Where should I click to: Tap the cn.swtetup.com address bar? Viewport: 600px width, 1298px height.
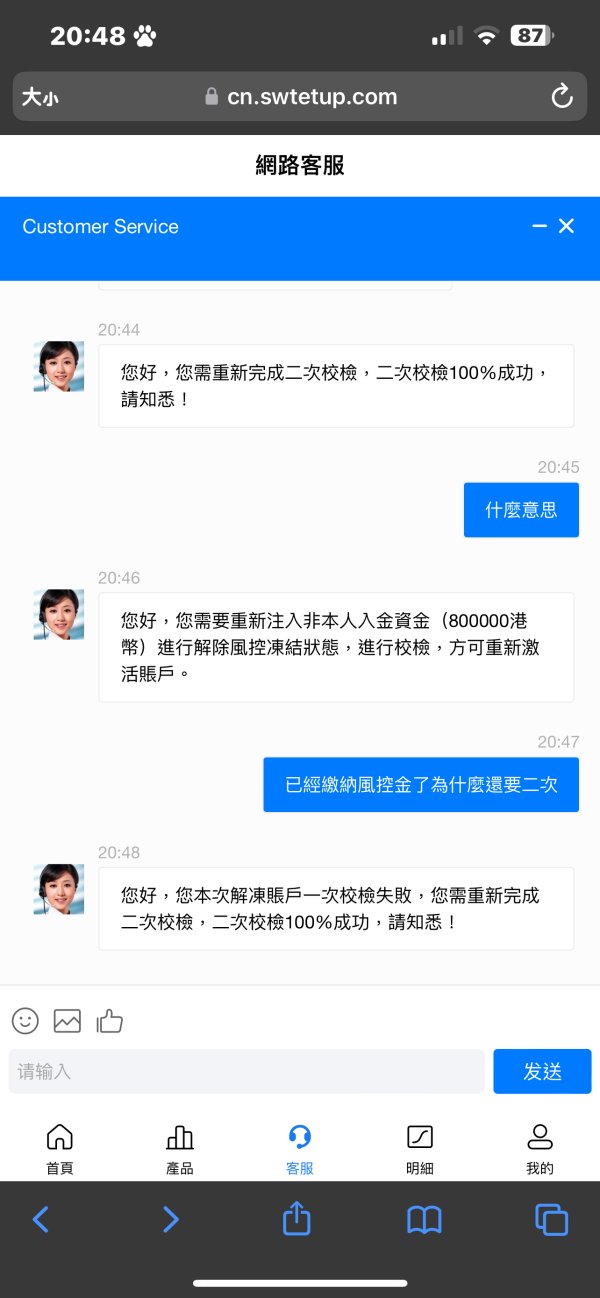(x=300, y=97)
